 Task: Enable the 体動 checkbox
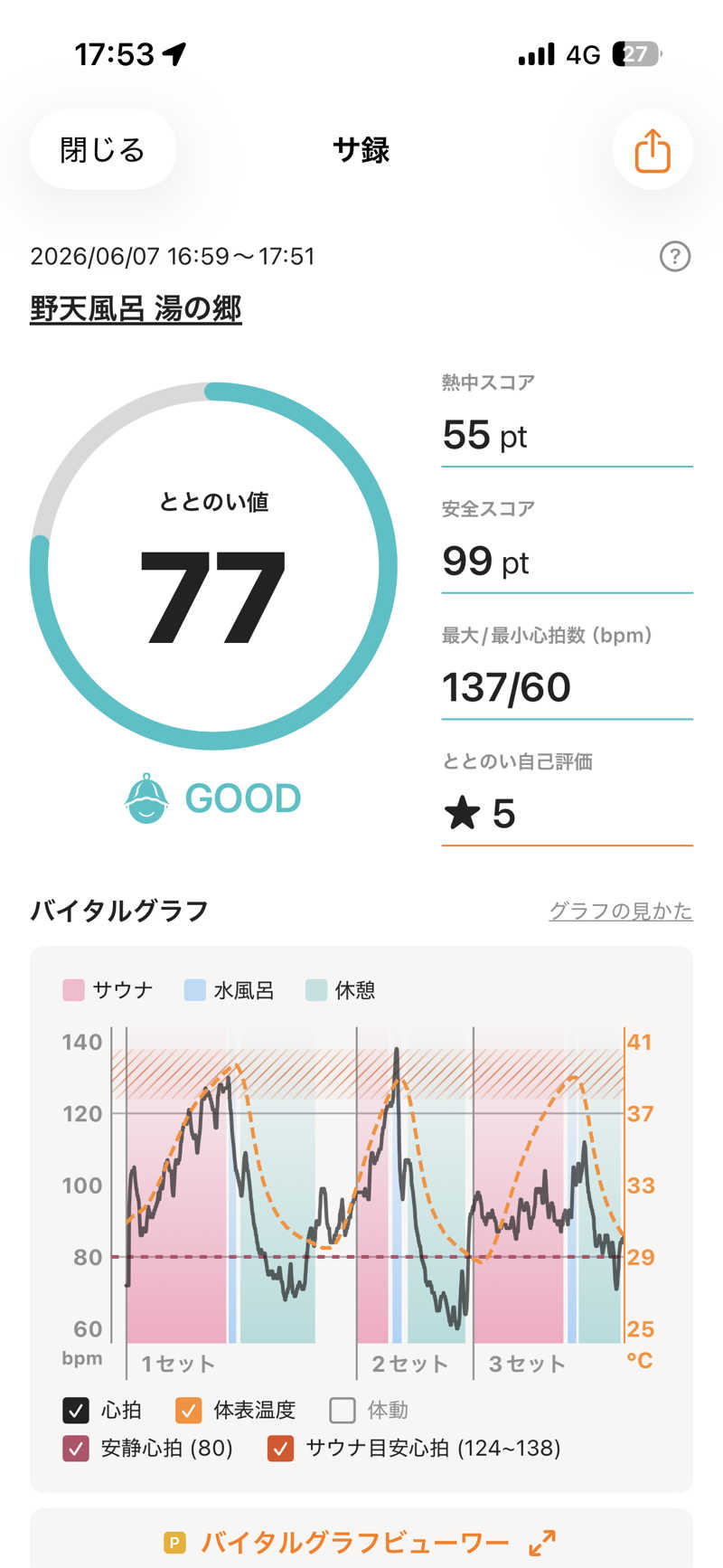pos(343,1410)
